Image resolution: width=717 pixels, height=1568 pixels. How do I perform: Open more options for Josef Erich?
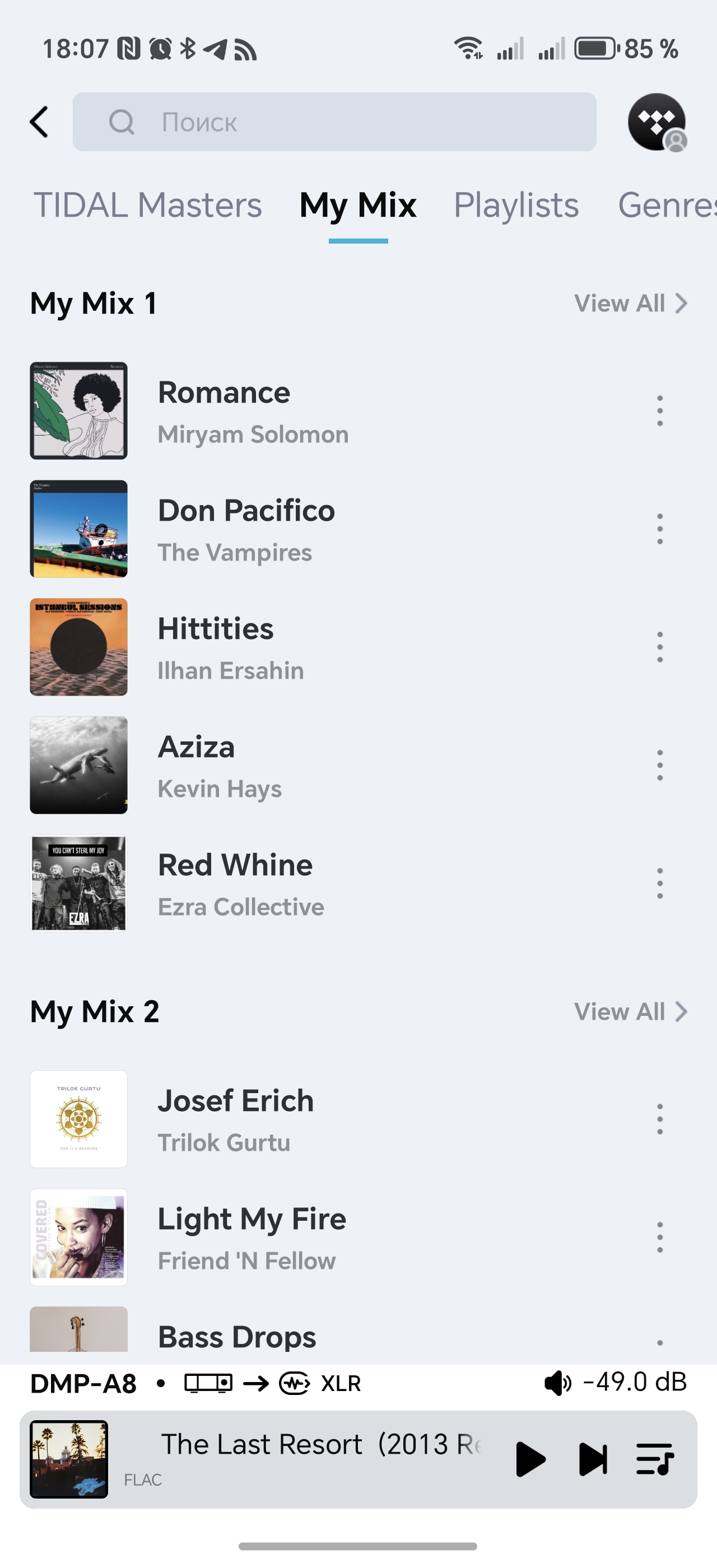click(x=660, y=1119)
